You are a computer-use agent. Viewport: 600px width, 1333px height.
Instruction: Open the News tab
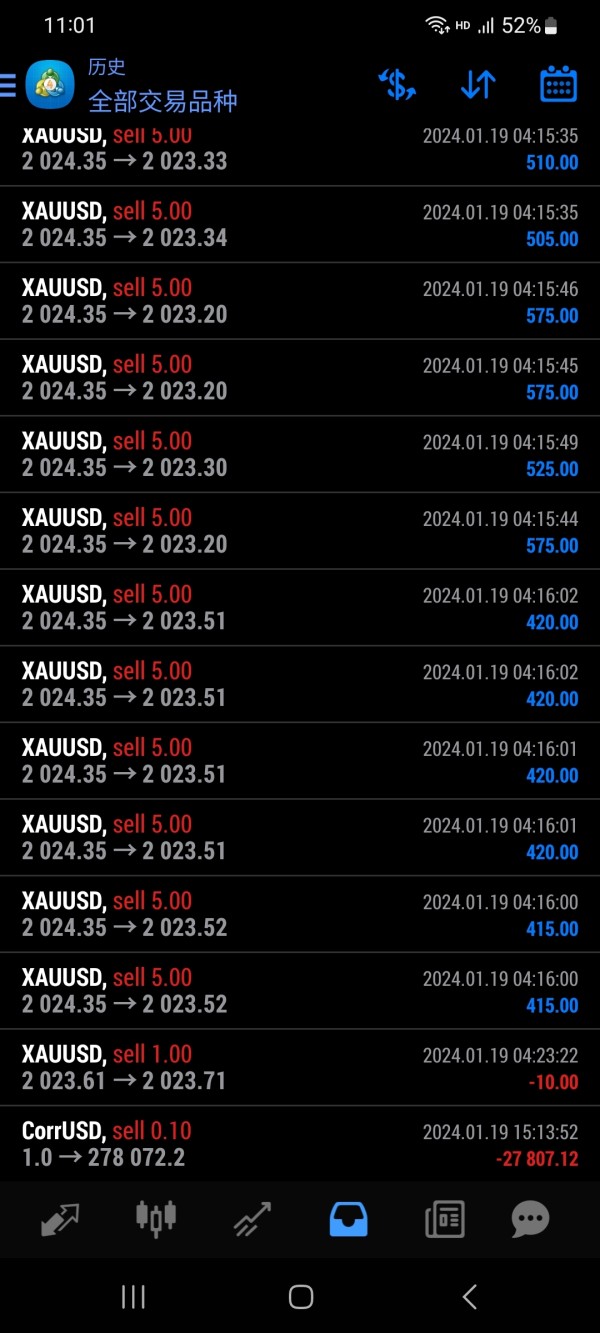(444, 1219)
